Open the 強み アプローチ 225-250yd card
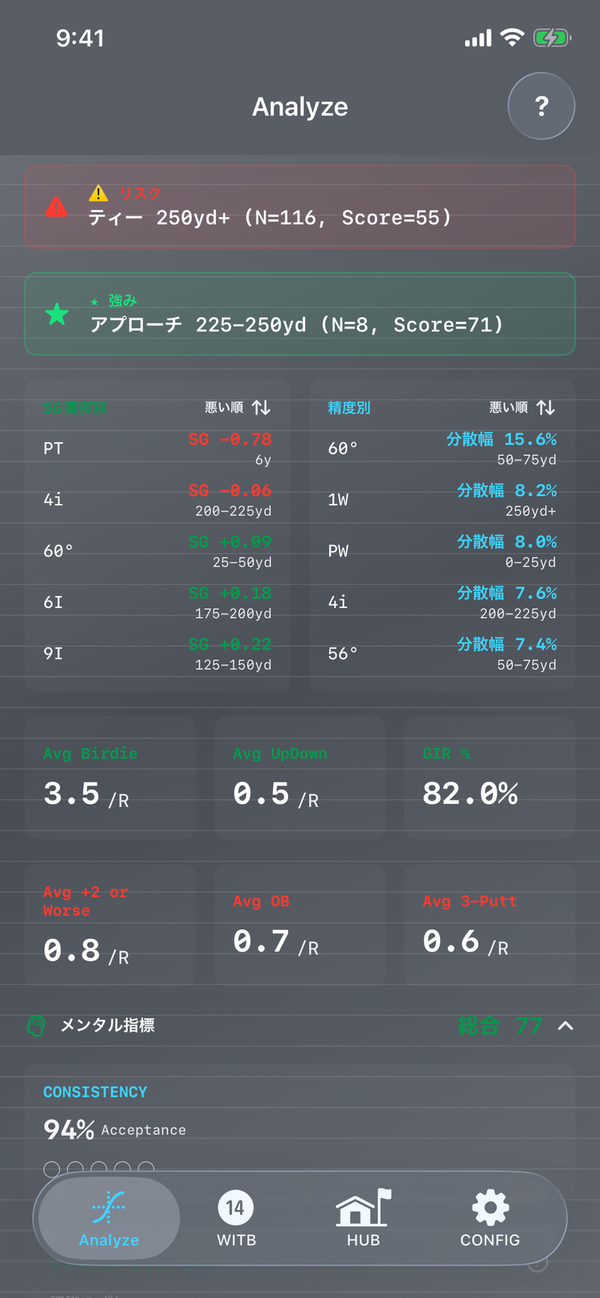Viewport: 600px width, 1298px height. (x=300, y=314)
